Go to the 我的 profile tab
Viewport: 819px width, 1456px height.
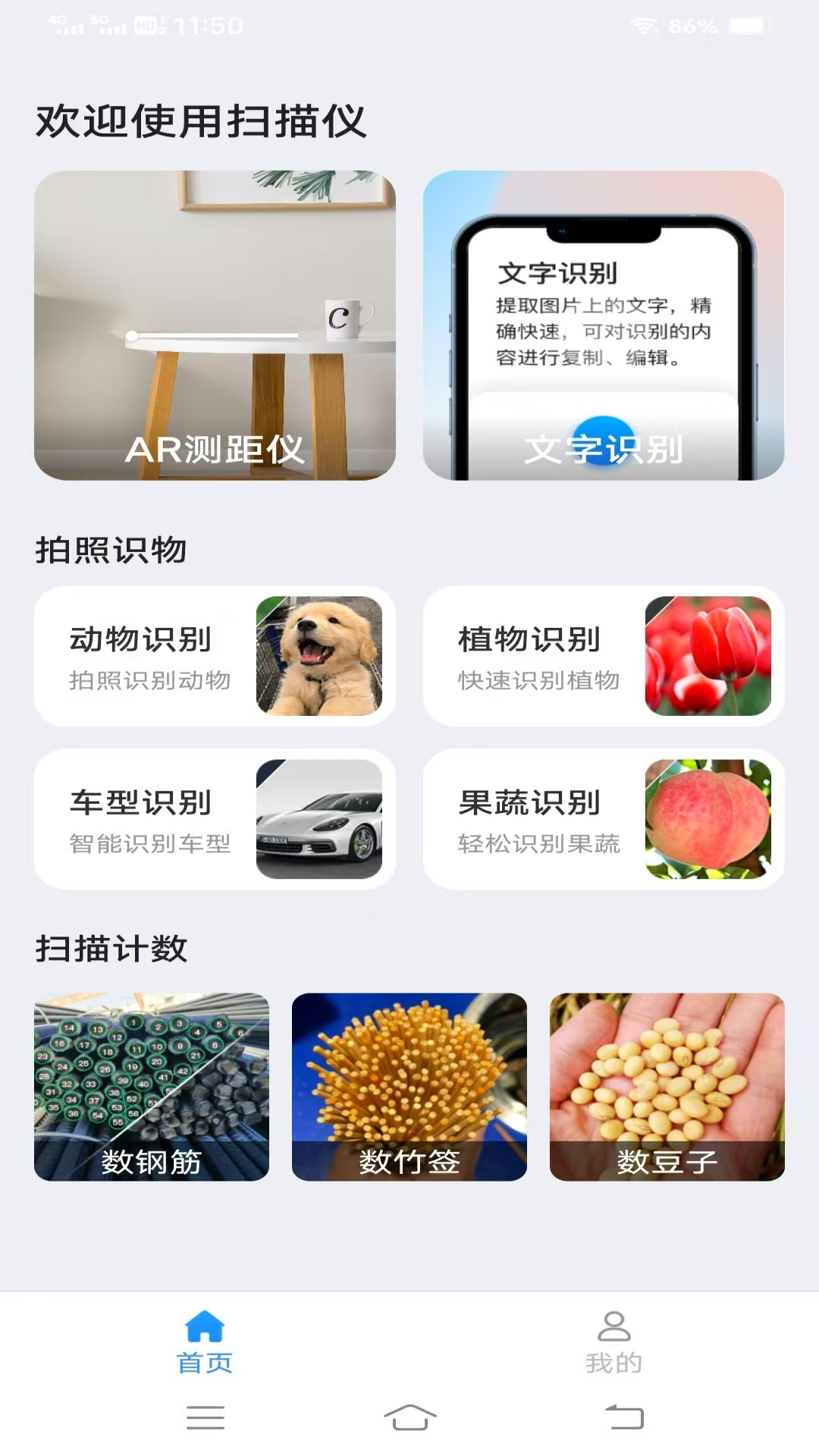[613, 1342]
